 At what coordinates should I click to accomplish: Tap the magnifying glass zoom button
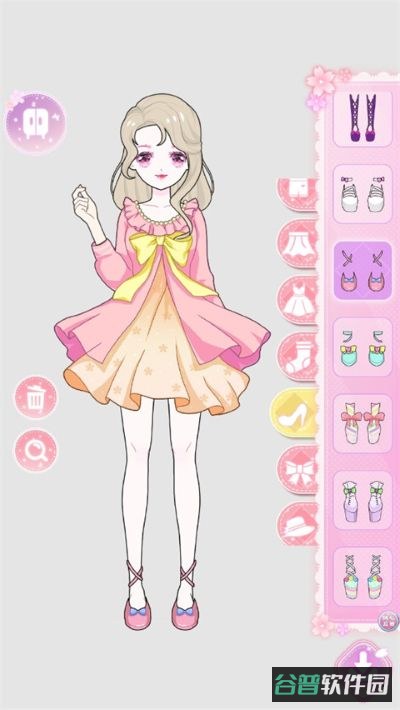[x=36, y=451]
